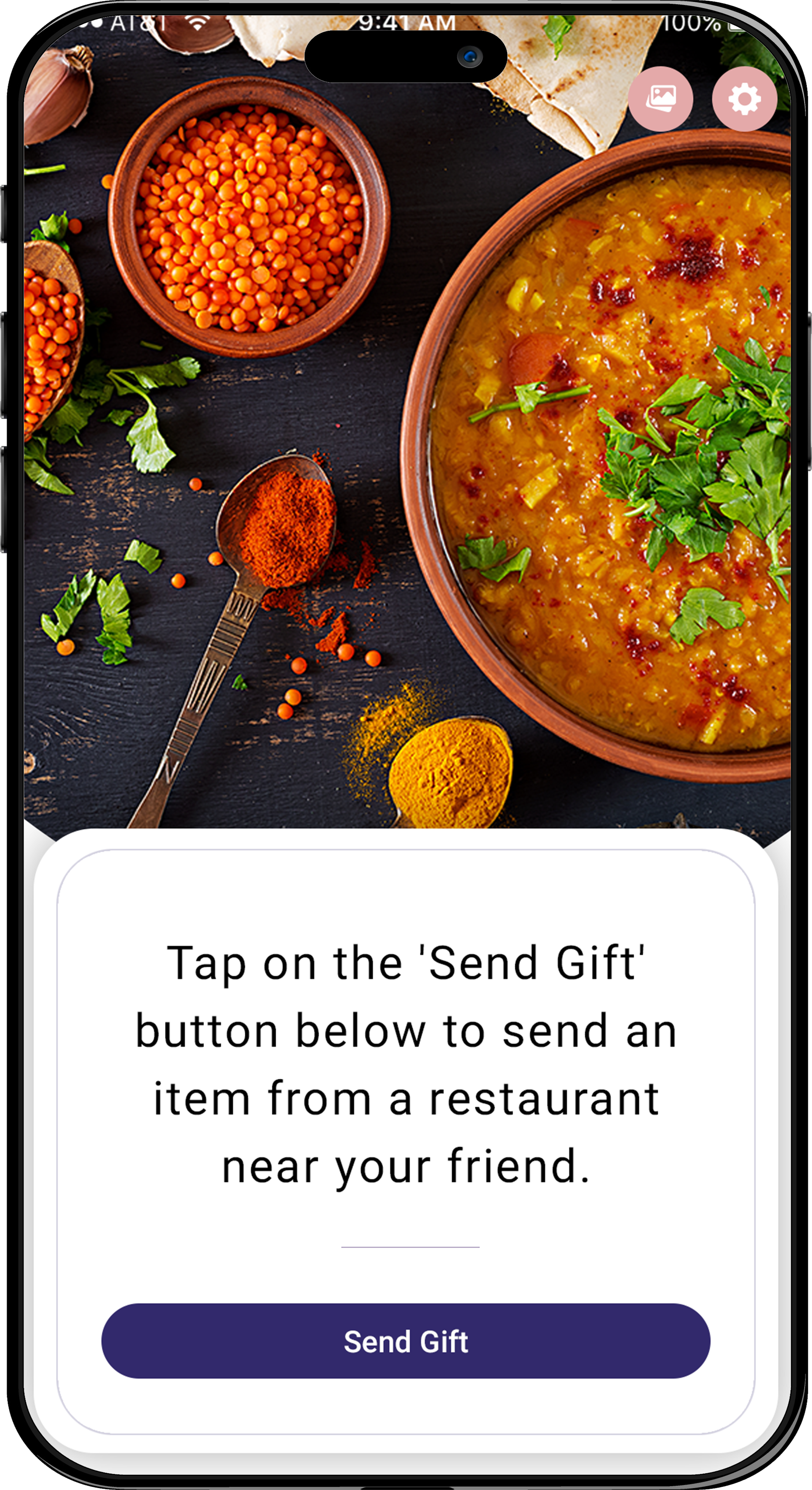
Task: Open the photo gallery icon
Action: pyautogui.click(x=660, y=99)
